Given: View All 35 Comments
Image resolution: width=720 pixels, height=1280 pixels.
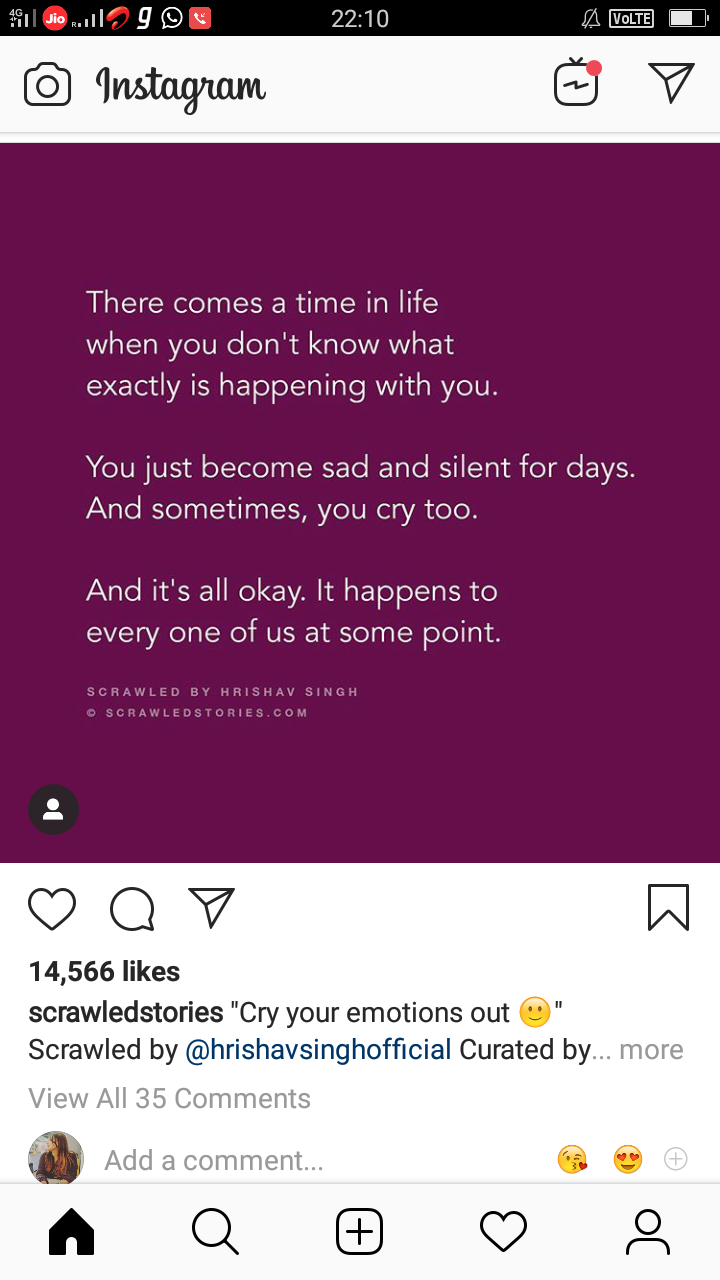Looking at the screenshot, I should pyautogui.click(x=170, y=1098).
